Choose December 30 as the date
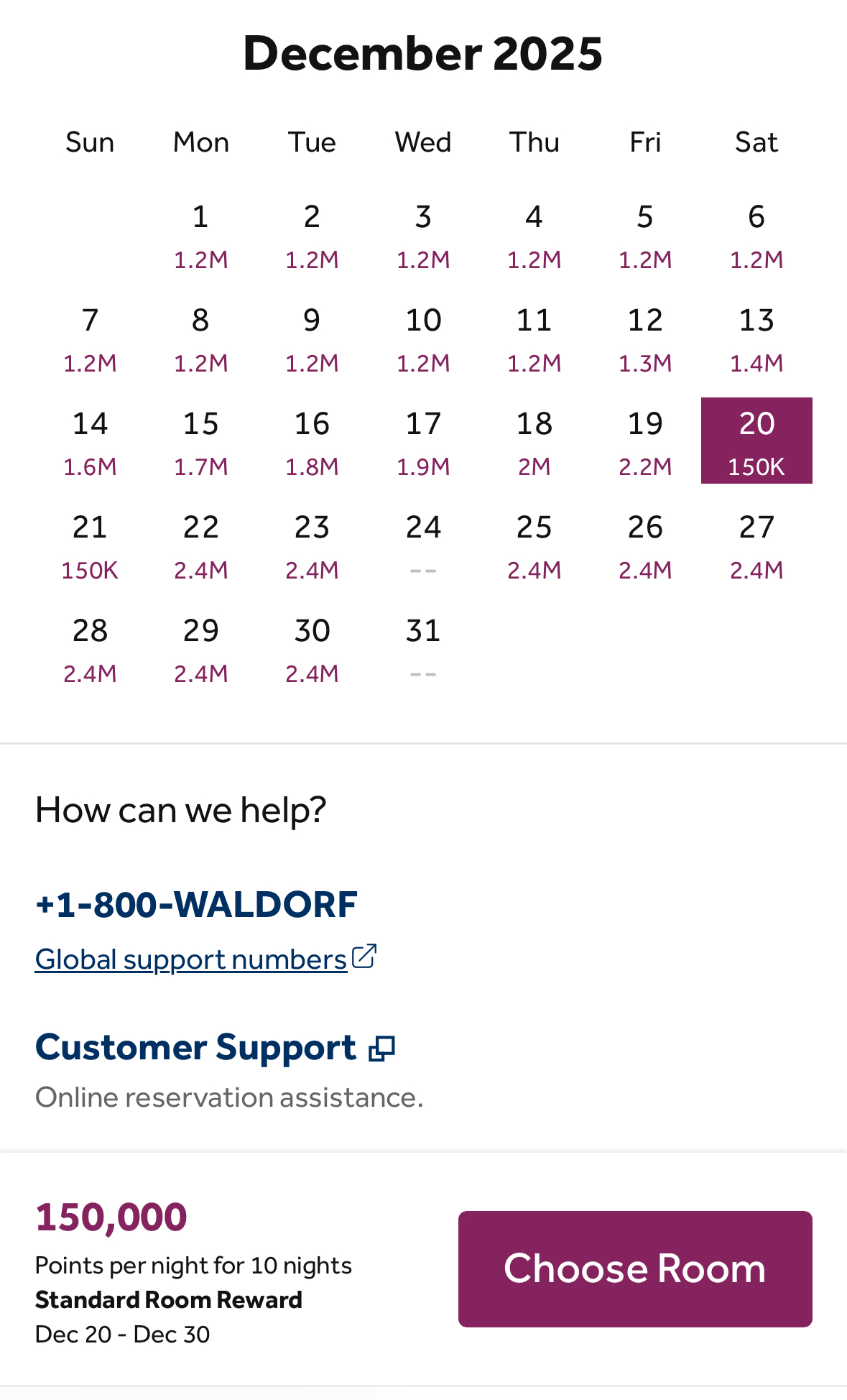 pyautogui.click(x=312, y=648)
